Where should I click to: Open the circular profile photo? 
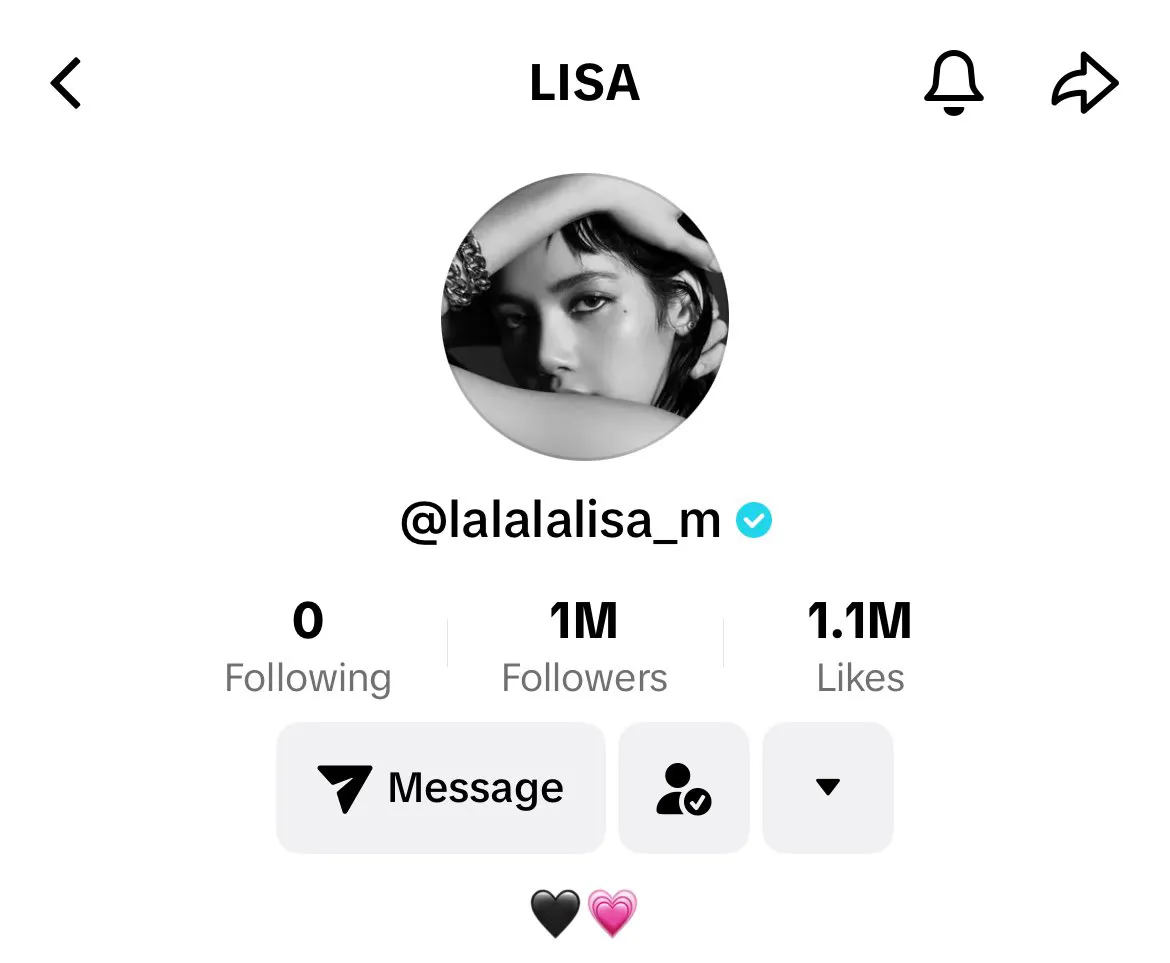[584, 316]
